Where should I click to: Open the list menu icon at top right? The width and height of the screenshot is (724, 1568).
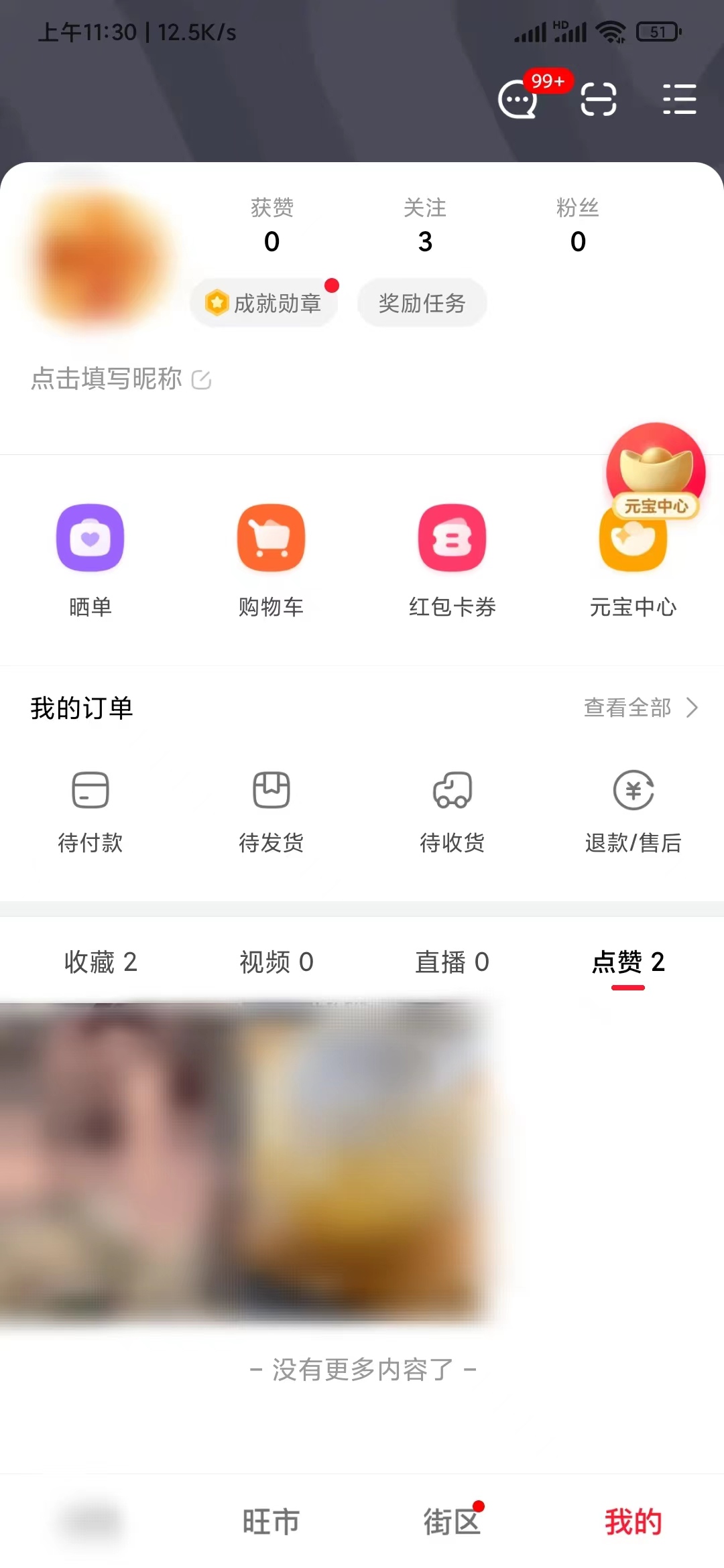click(678, 99)
